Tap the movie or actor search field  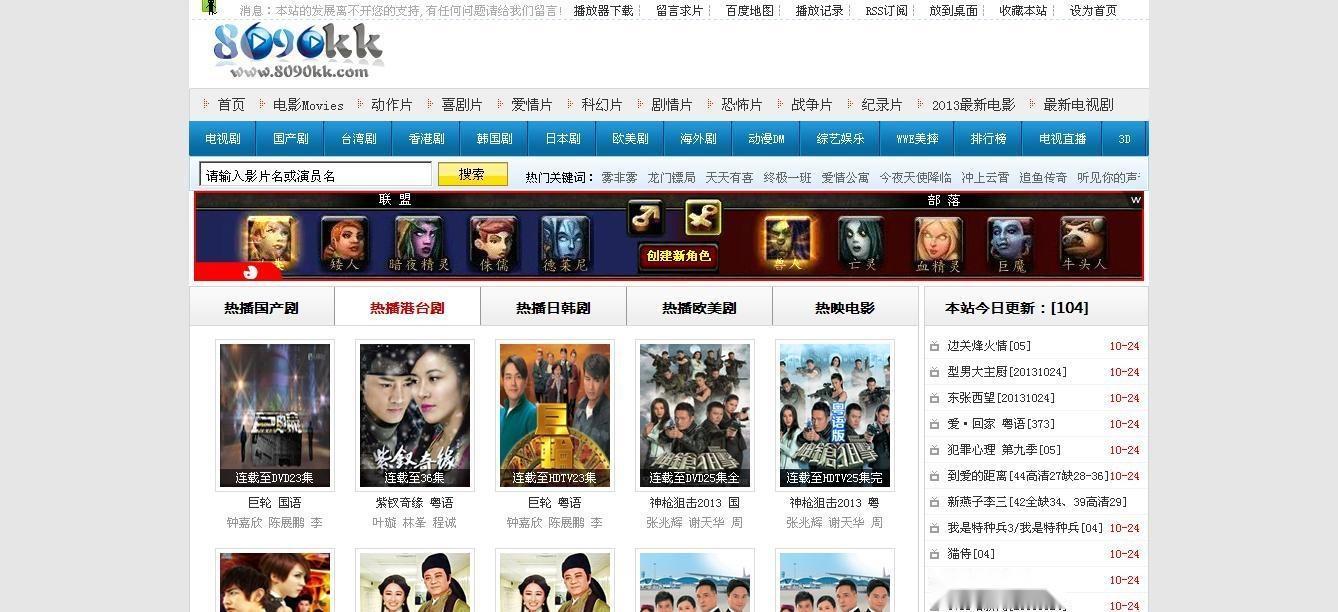(x=315, y=175)
